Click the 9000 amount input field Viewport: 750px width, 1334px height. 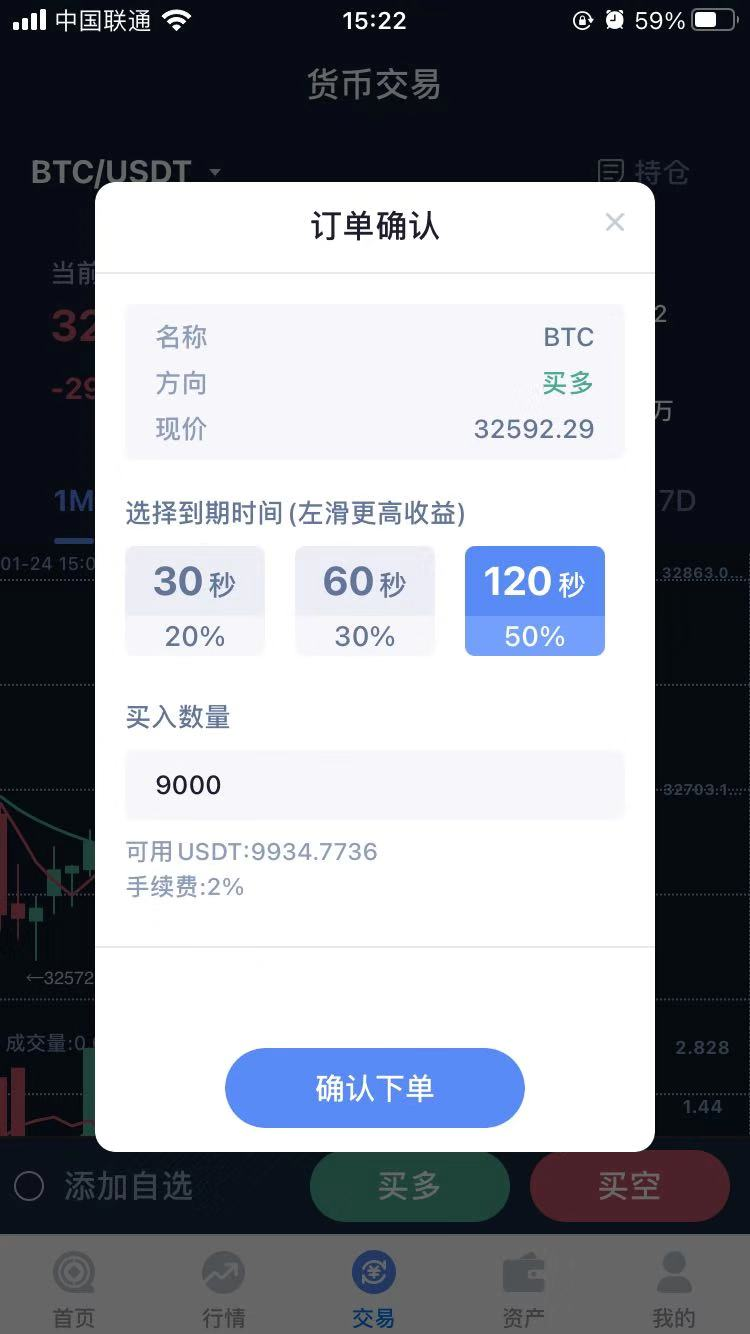374,785
